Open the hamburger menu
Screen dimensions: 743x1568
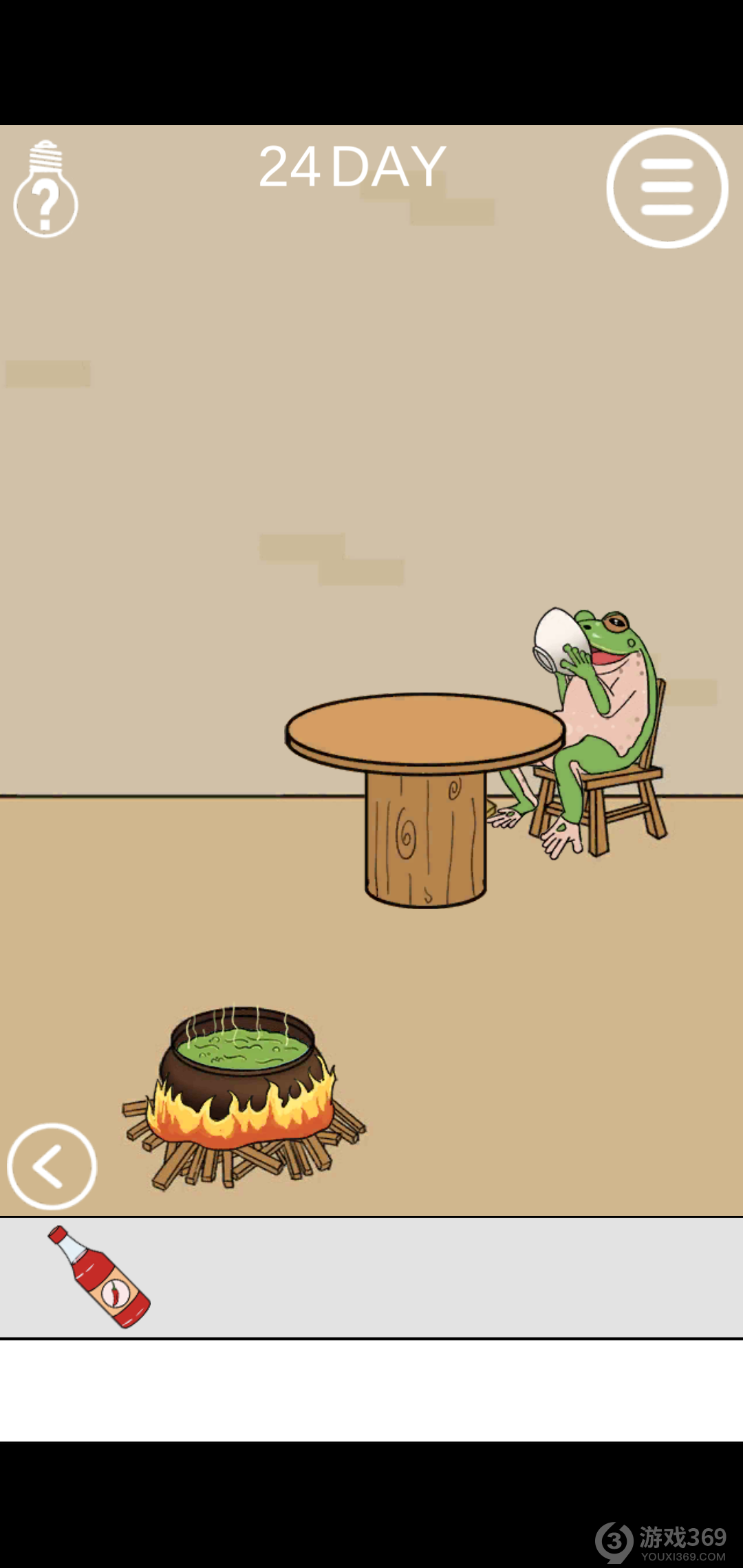pos(667,188)
